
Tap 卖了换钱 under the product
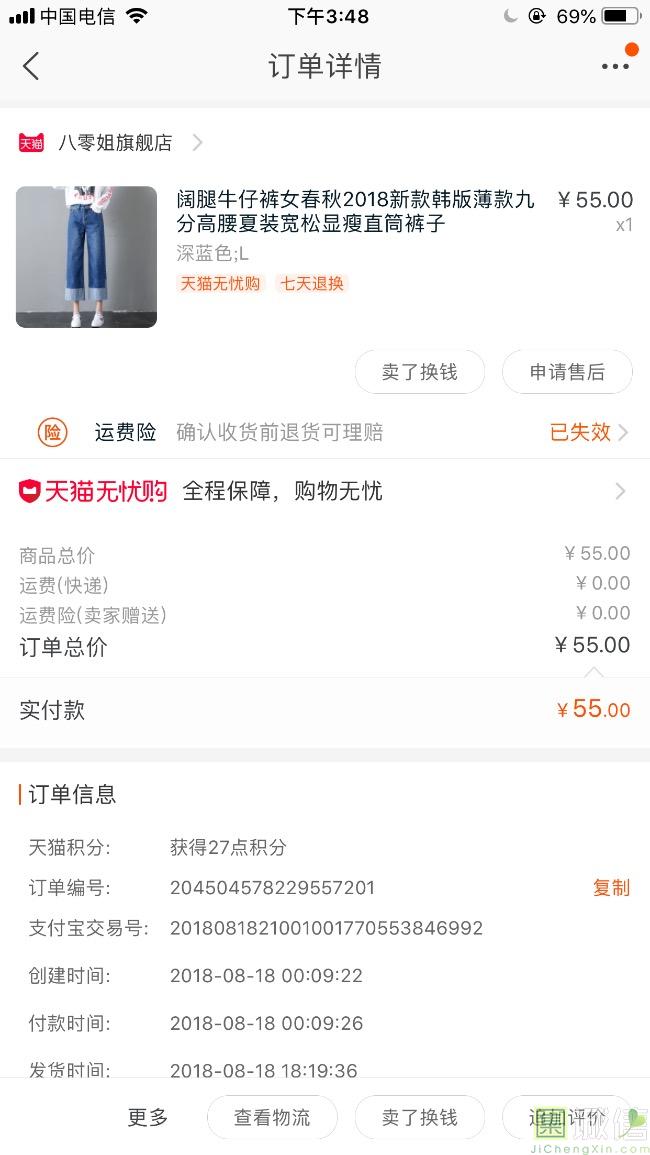point(419,372)
